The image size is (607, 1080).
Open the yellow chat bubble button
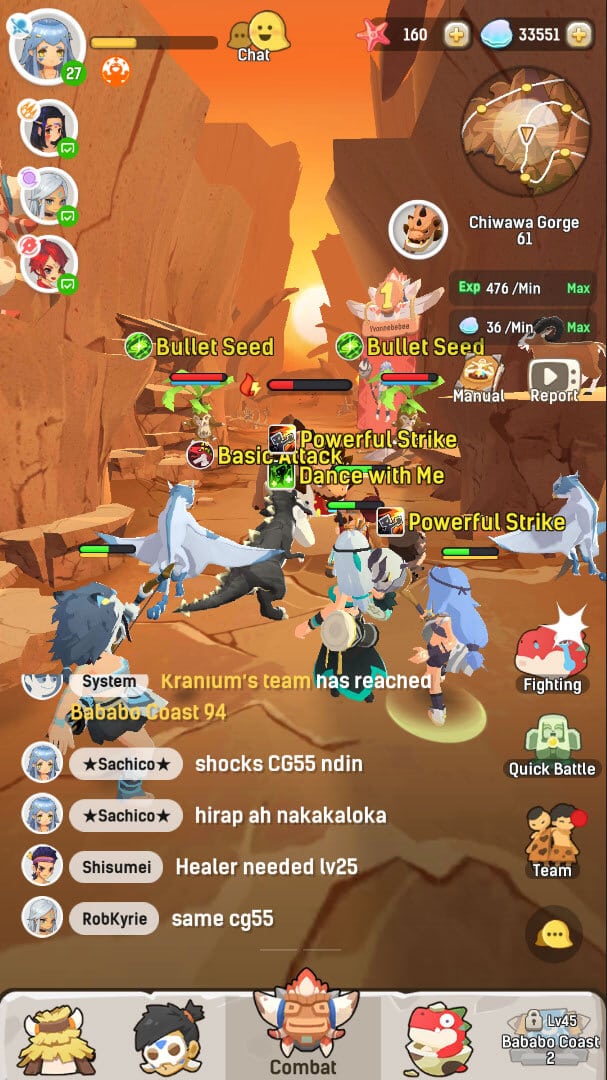[553, 934]
